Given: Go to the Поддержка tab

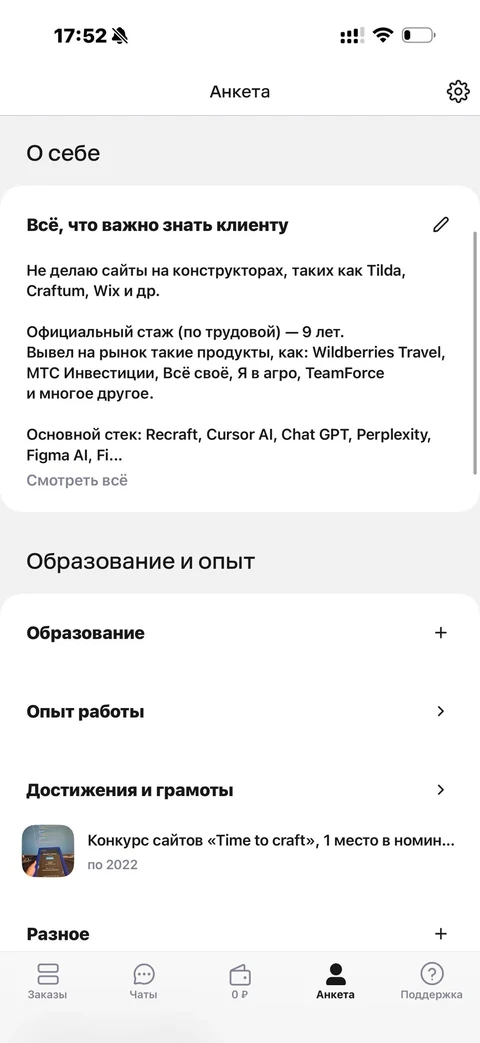Looking at the screenshot, I should (431, 980).
